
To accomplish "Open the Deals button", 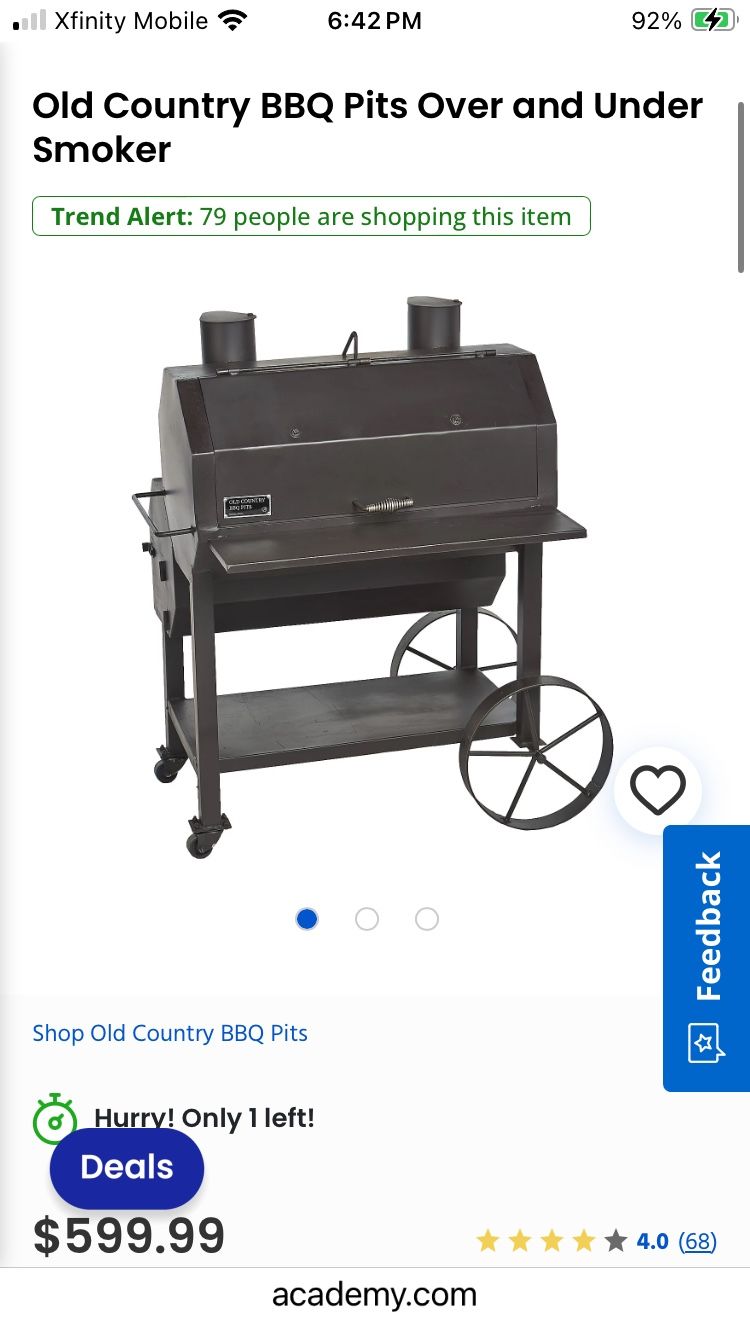I will point(127,1167).
